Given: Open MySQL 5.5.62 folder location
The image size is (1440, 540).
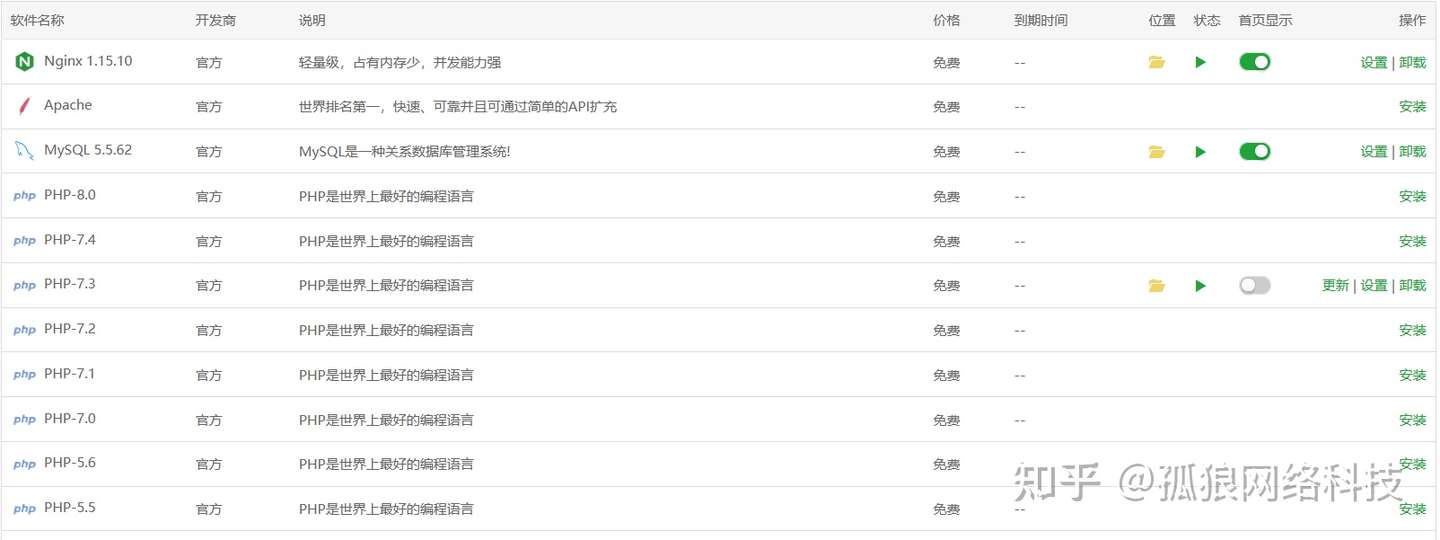Looking at the screenshot, I should tap(1157, 152).
